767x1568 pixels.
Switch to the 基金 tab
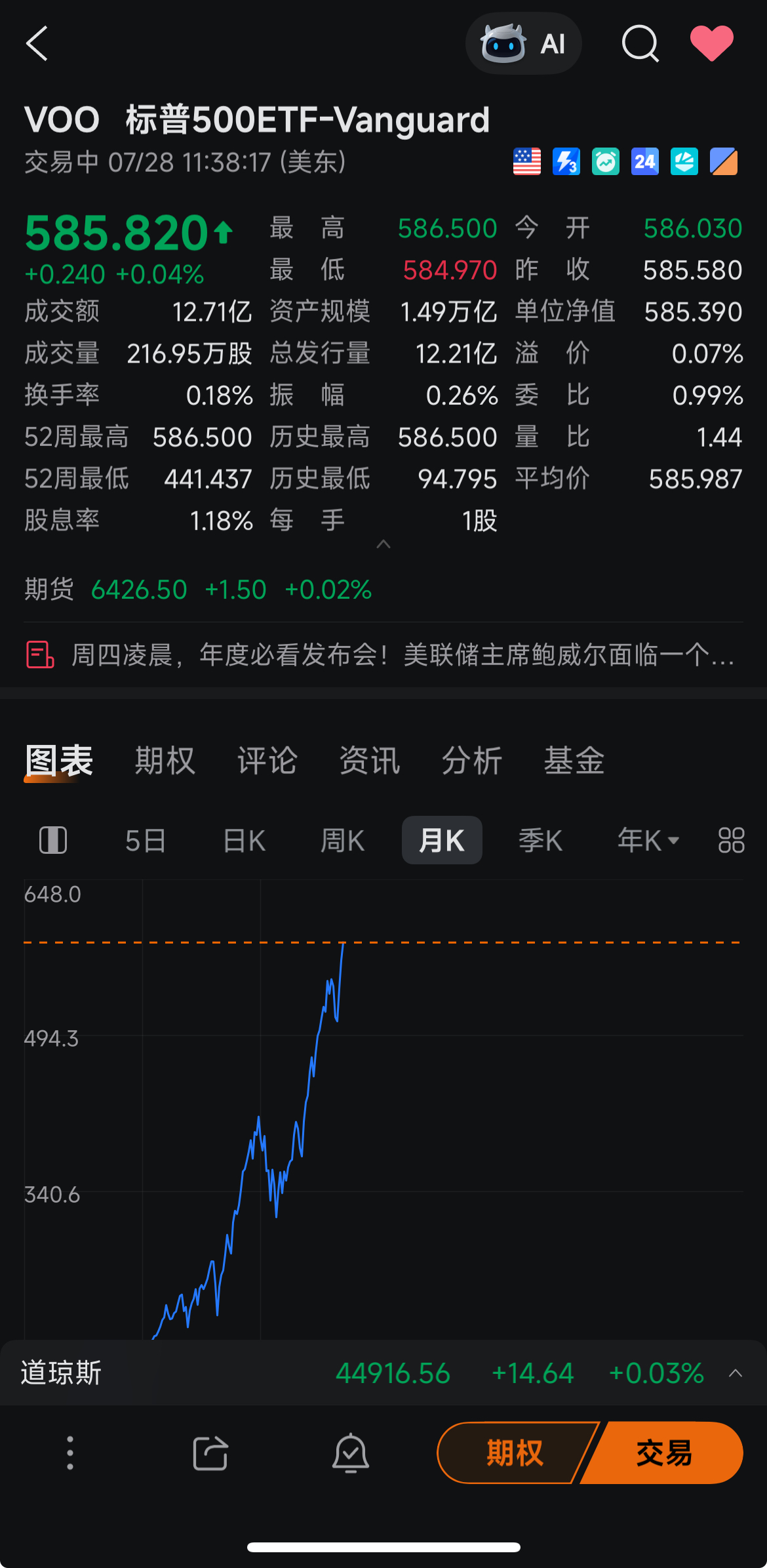coord(574,761)
